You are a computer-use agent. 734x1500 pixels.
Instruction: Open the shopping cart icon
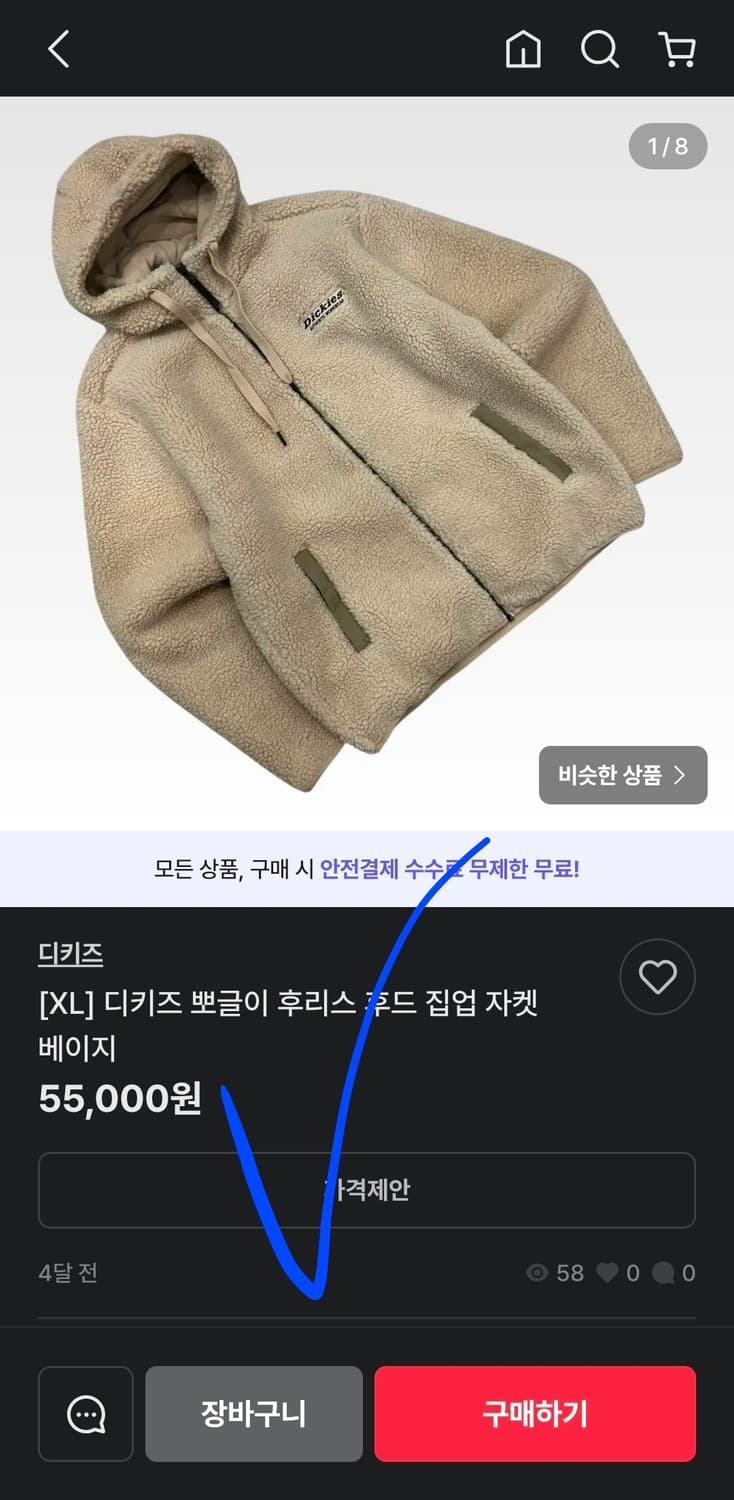click(x=677, y=48)
